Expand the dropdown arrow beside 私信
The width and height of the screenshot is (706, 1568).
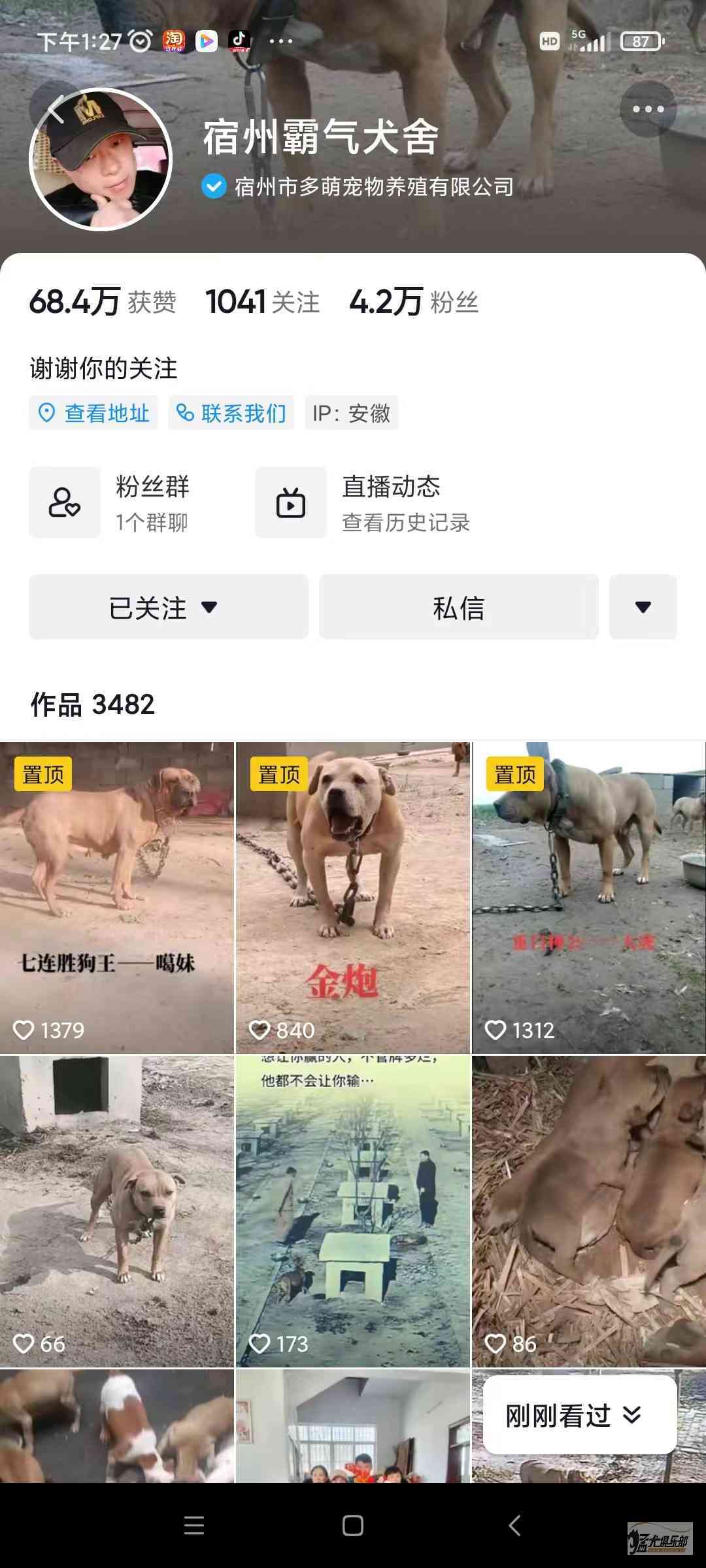pos(643,607)
